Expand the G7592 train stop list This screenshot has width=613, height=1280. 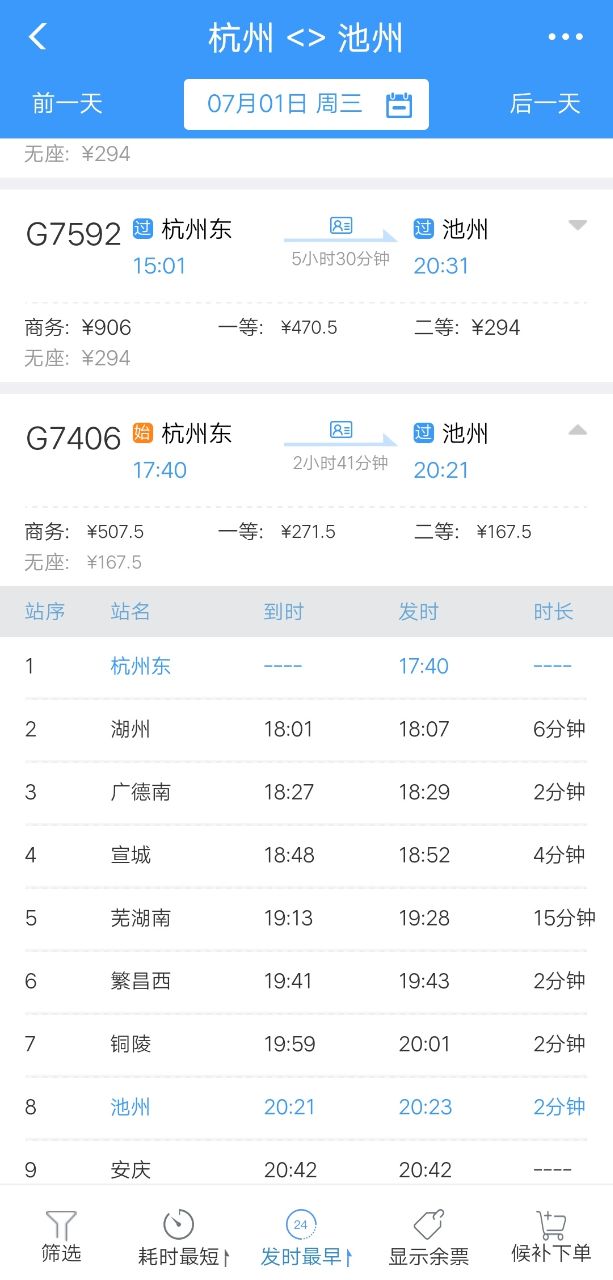click(577, 226)
